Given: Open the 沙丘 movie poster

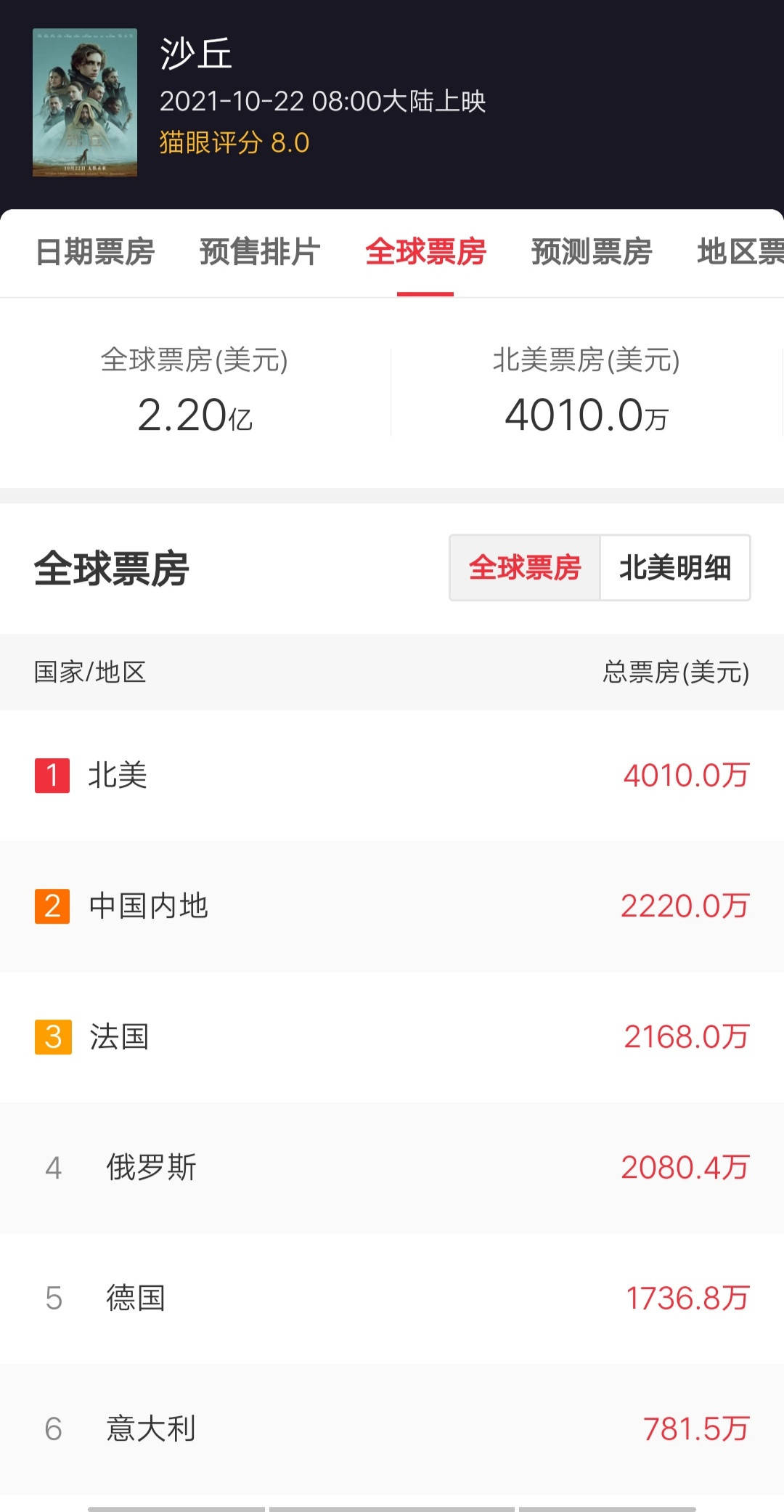Looking at the screenshot, I should 85,102.
